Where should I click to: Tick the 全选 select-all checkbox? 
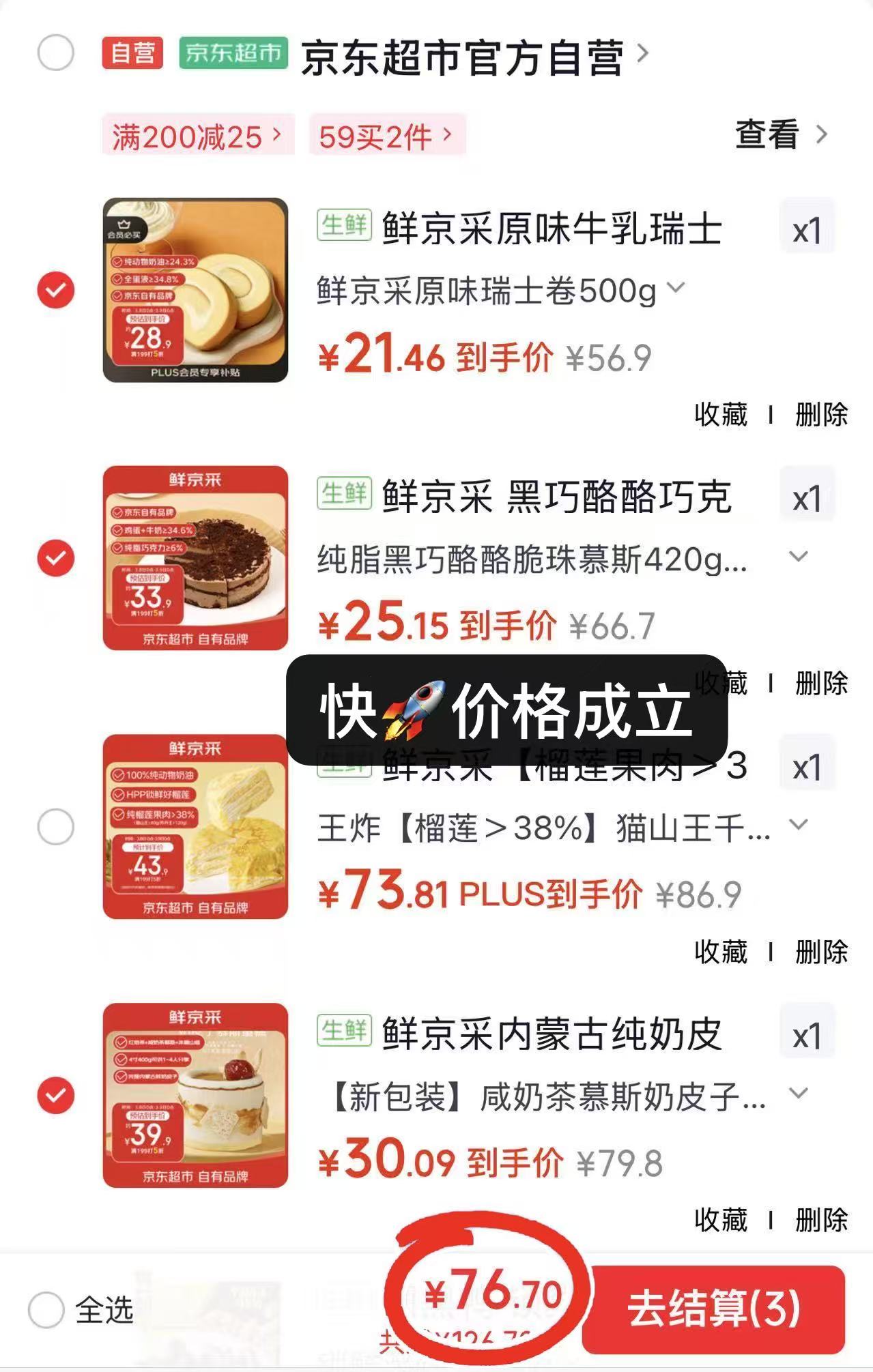[x=46, y=1310]
